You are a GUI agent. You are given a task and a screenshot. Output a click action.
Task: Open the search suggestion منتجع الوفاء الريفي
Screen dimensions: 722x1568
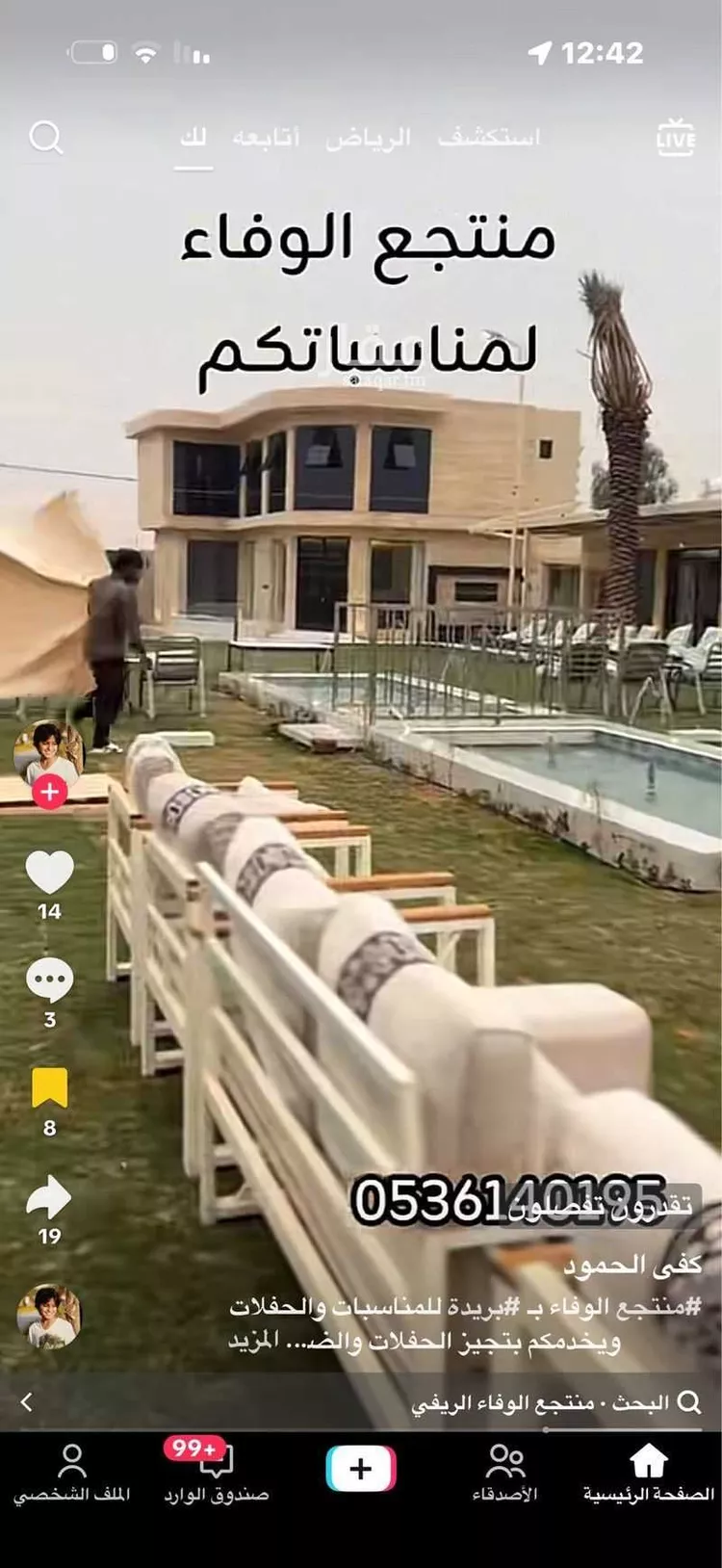click(x=503, y=1403)
